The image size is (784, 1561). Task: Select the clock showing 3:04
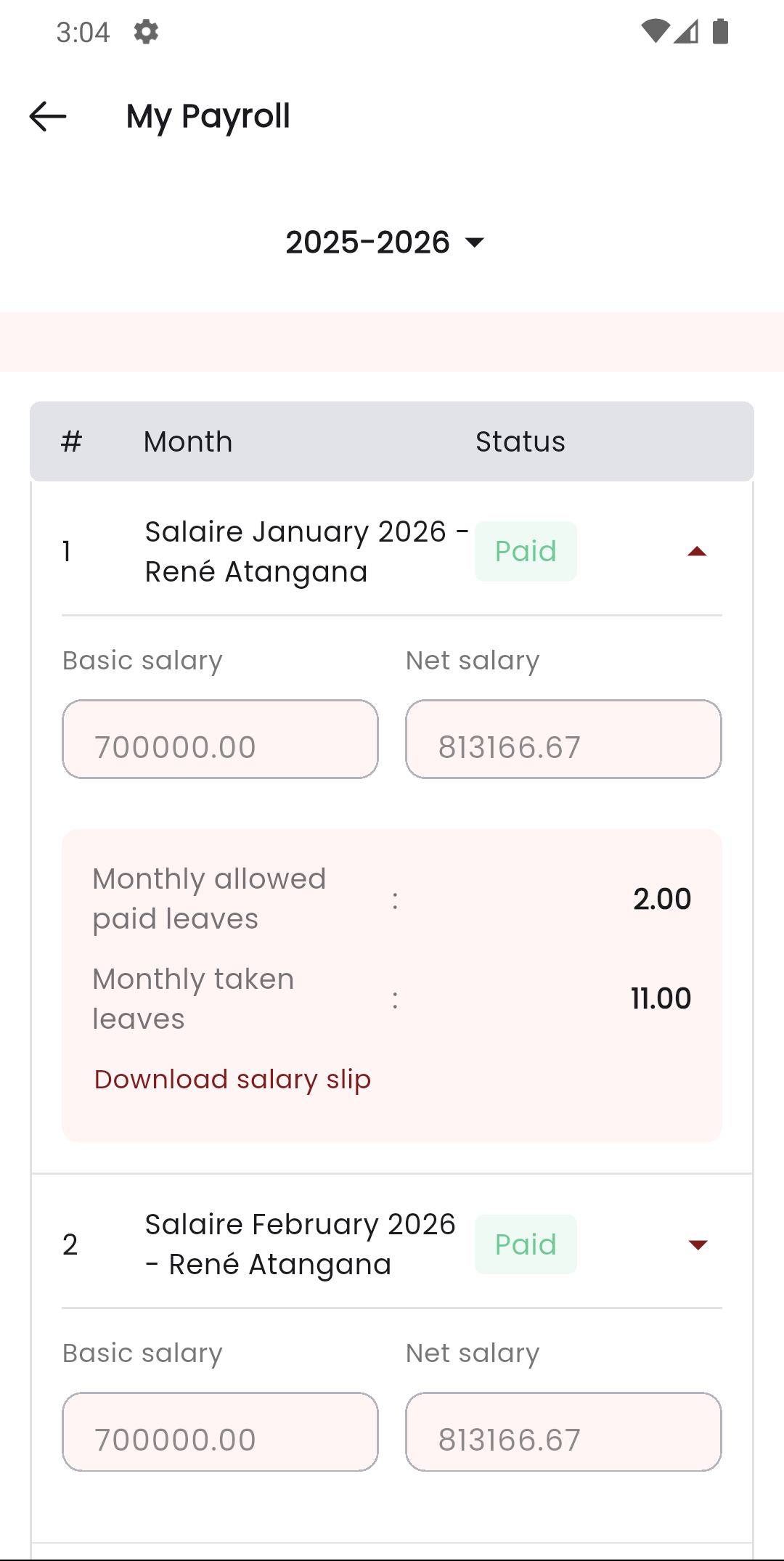pos(83,31)
